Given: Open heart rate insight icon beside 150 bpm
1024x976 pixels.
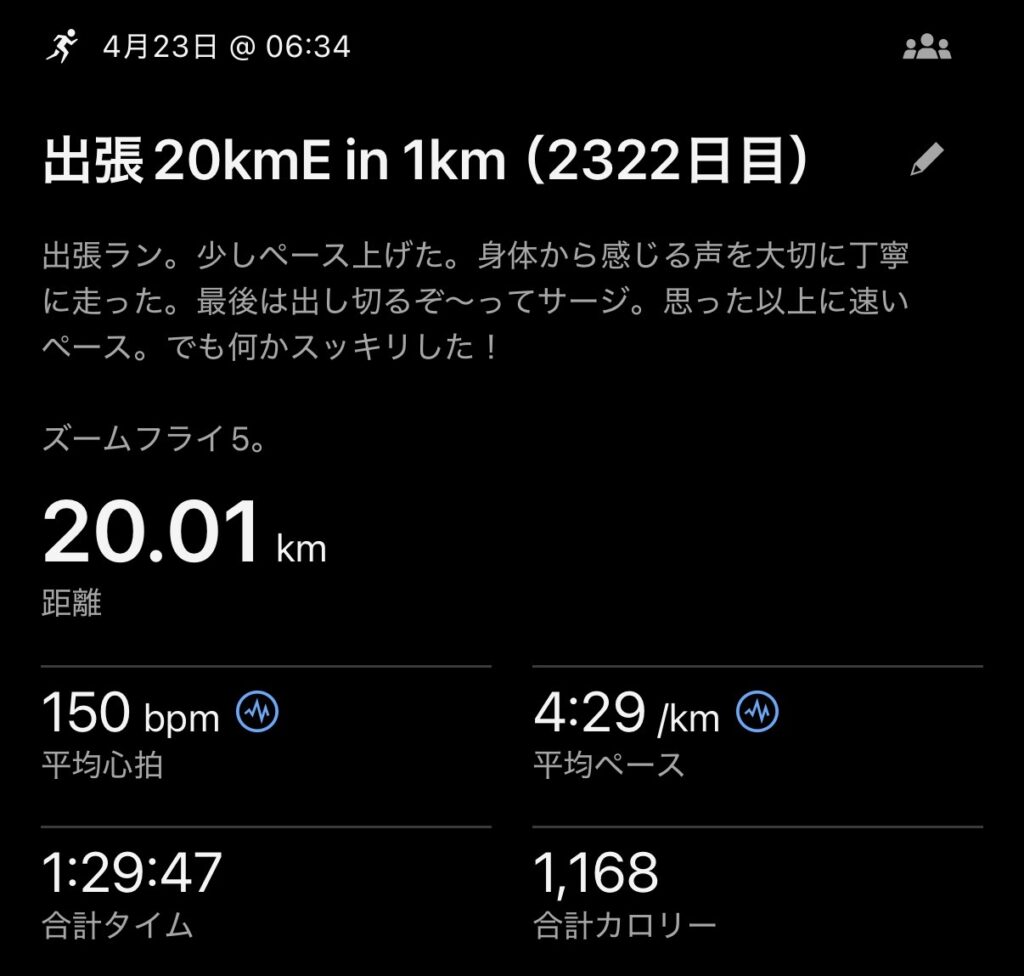Looking at the screenshot, I should [x=257, y=712].
